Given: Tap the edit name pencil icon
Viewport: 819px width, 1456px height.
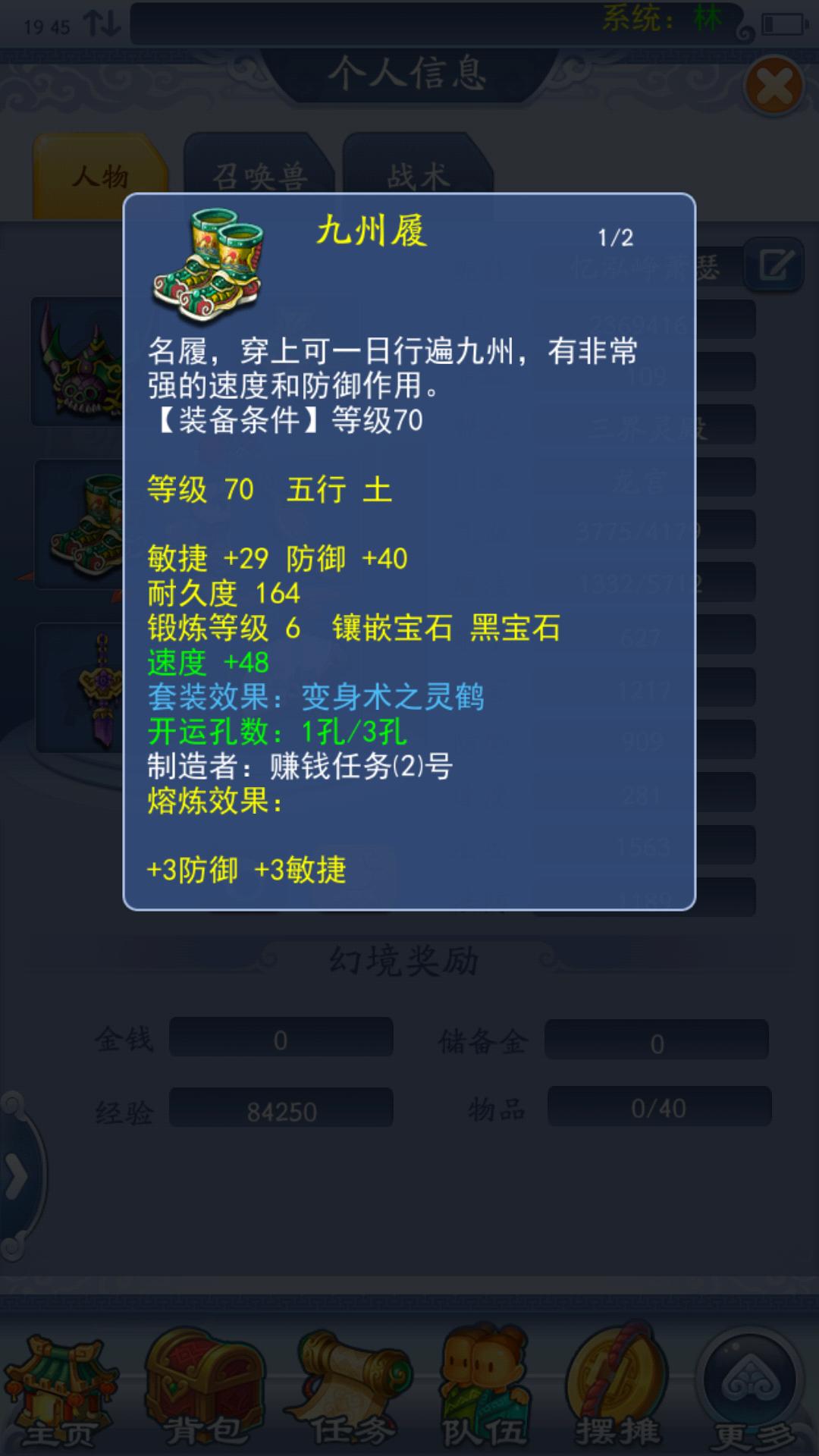Looking at the screenshot, I should tap(775, 265).
